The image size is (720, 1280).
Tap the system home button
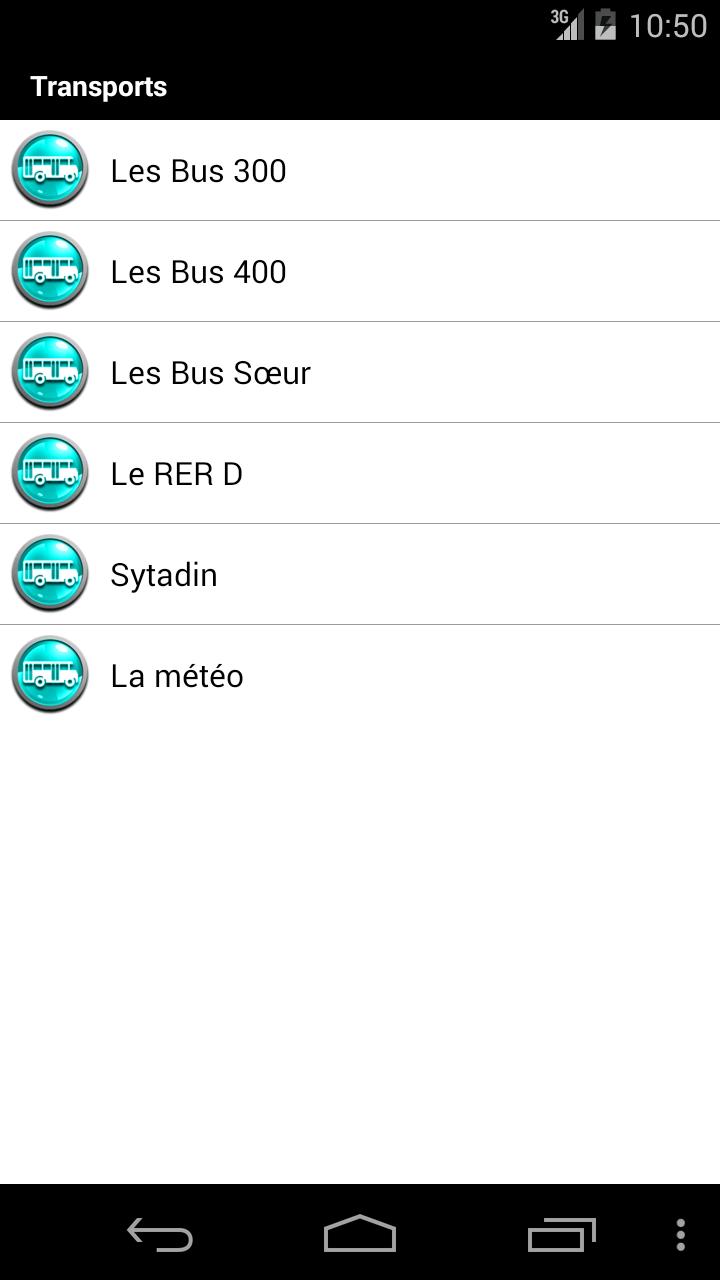click(360, 1235)
